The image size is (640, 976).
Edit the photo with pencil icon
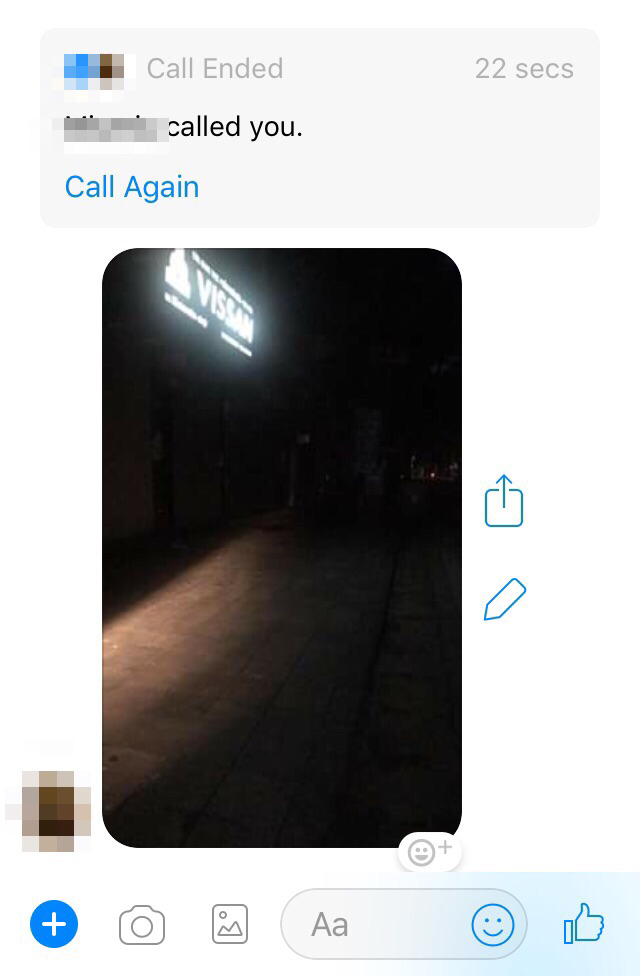click(504, 600)
